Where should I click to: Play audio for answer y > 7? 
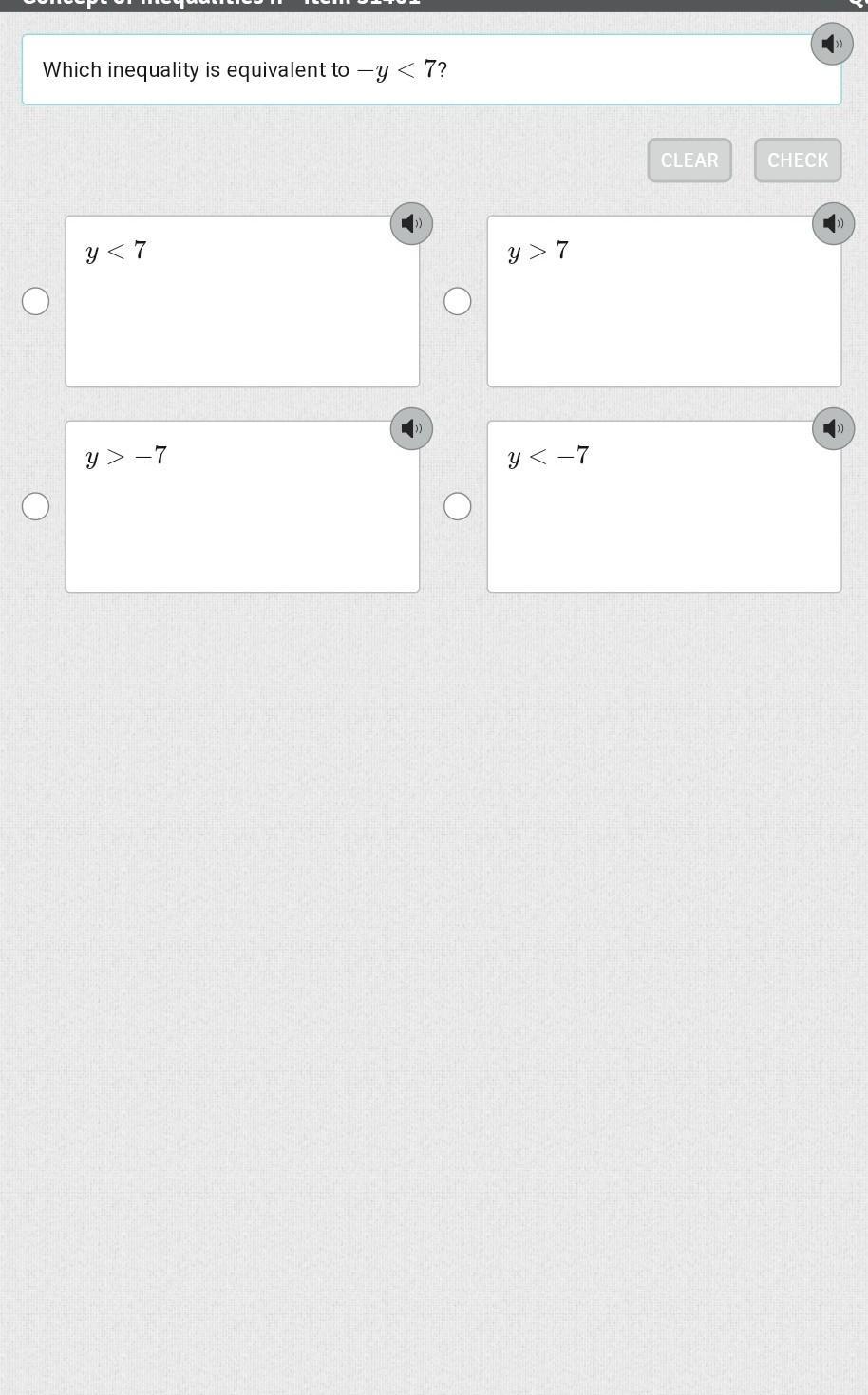coord(833,223)
